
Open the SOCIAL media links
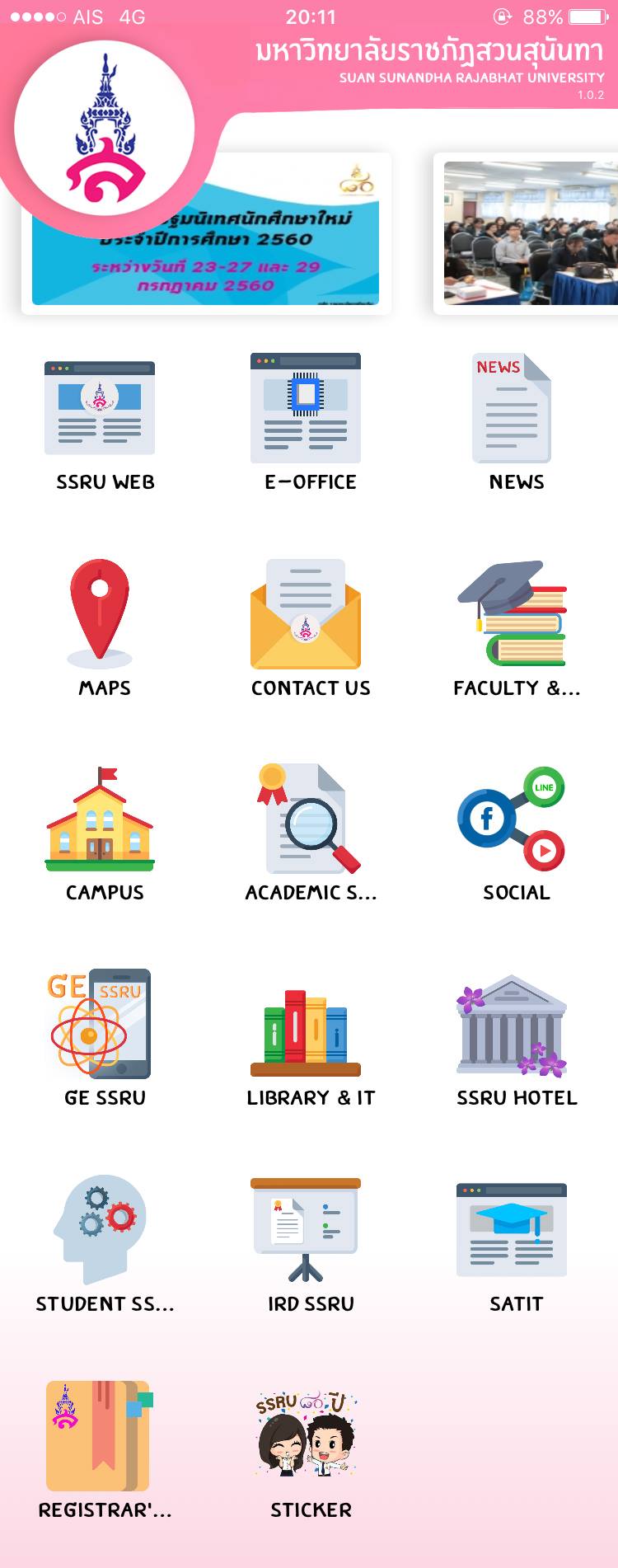[x=512, y=819]
